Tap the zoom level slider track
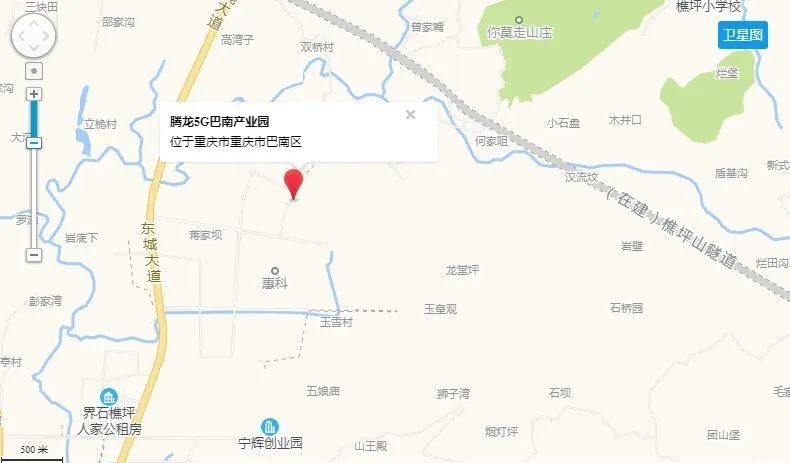Screen dimensions: 790x463 34,200
